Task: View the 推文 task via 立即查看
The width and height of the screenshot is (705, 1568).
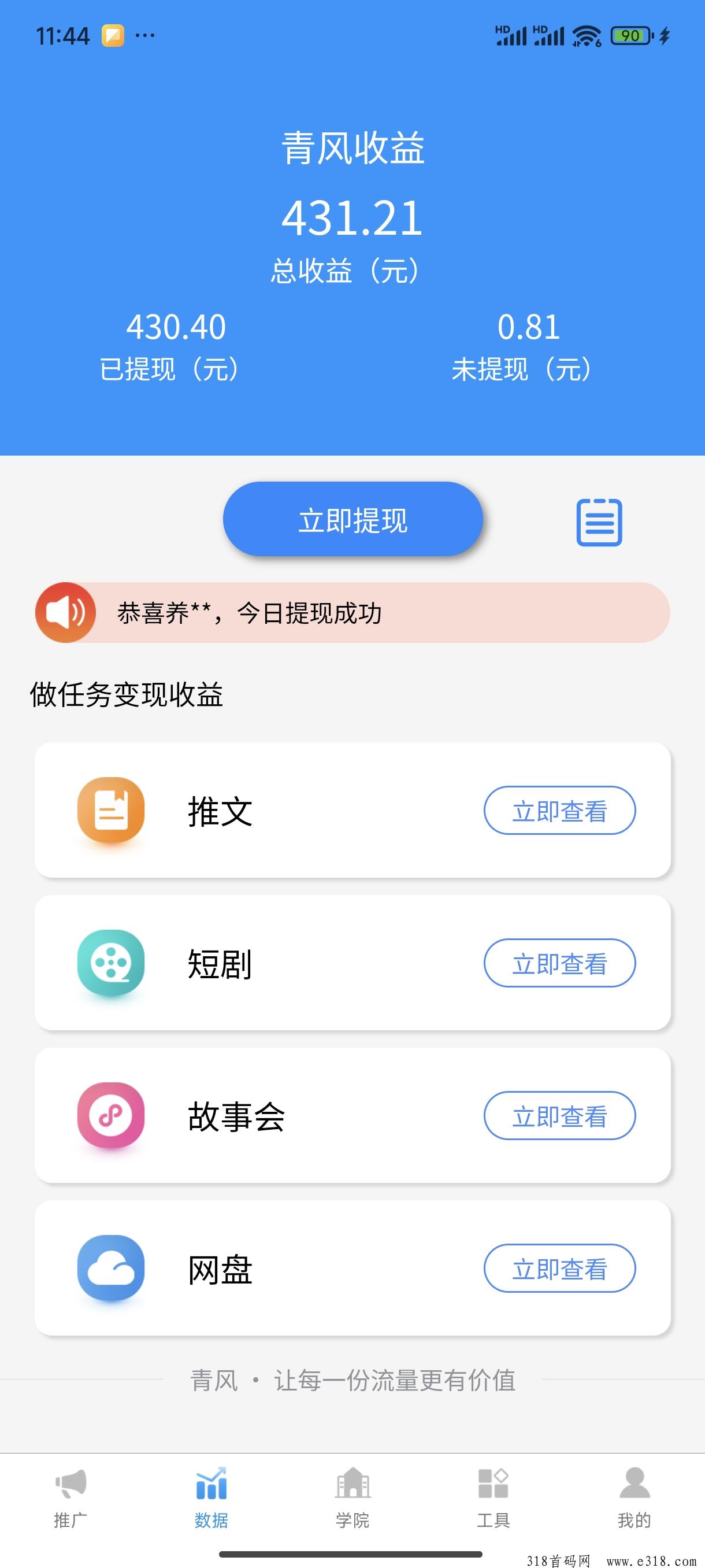Action: coord(559,811)
